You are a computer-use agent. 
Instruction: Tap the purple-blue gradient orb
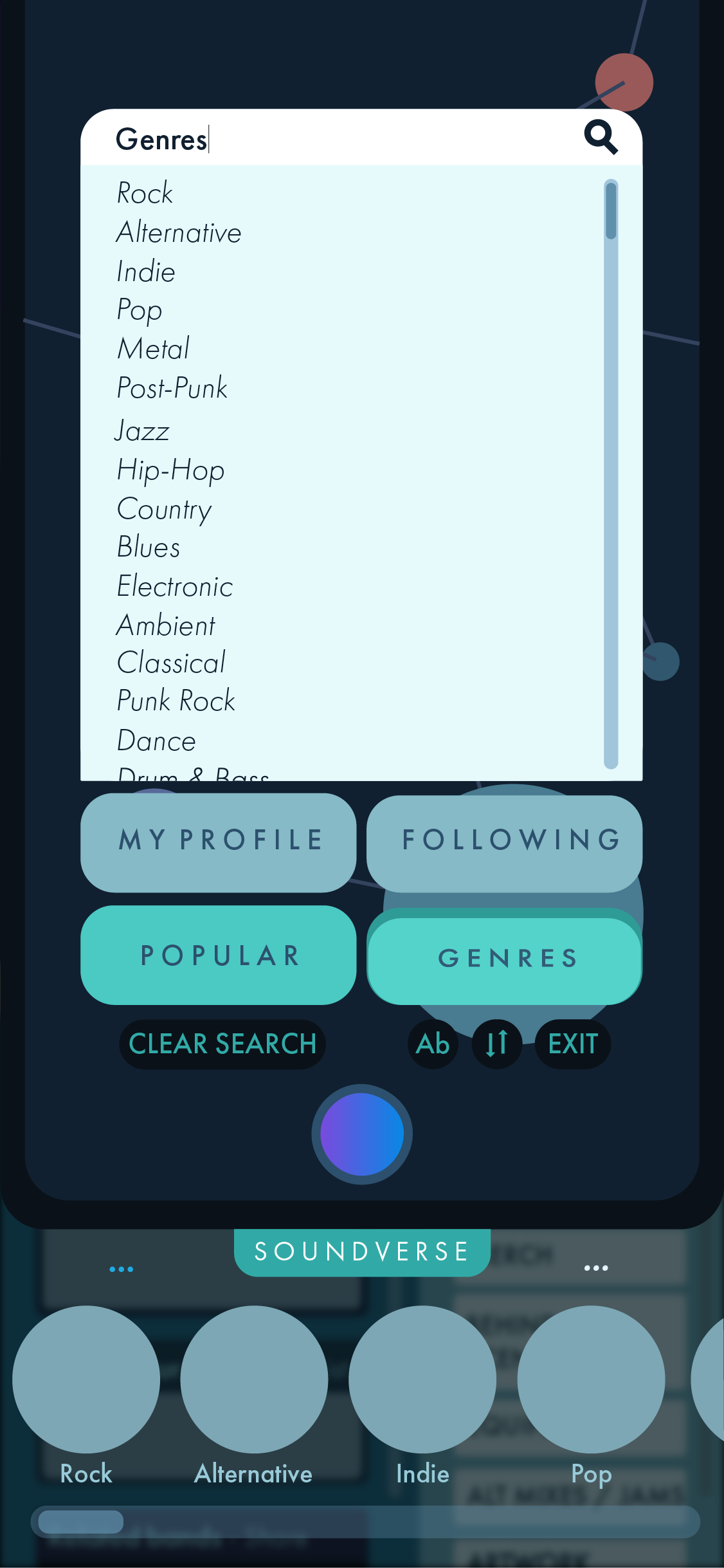[x=362, y=1134]
